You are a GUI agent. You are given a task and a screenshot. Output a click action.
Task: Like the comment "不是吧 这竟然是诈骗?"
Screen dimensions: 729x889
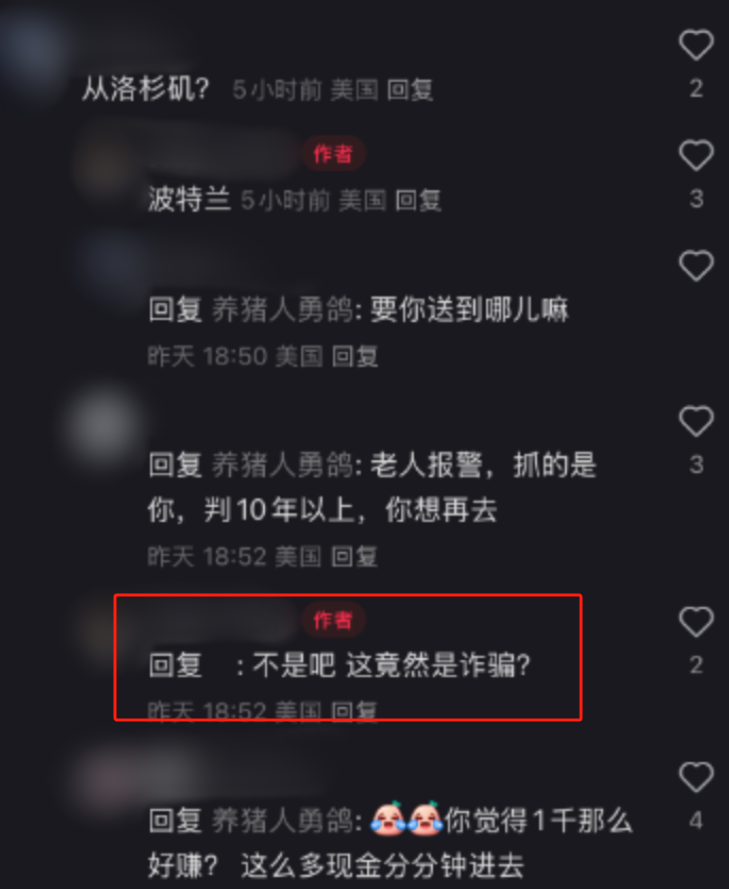(696, 622)
